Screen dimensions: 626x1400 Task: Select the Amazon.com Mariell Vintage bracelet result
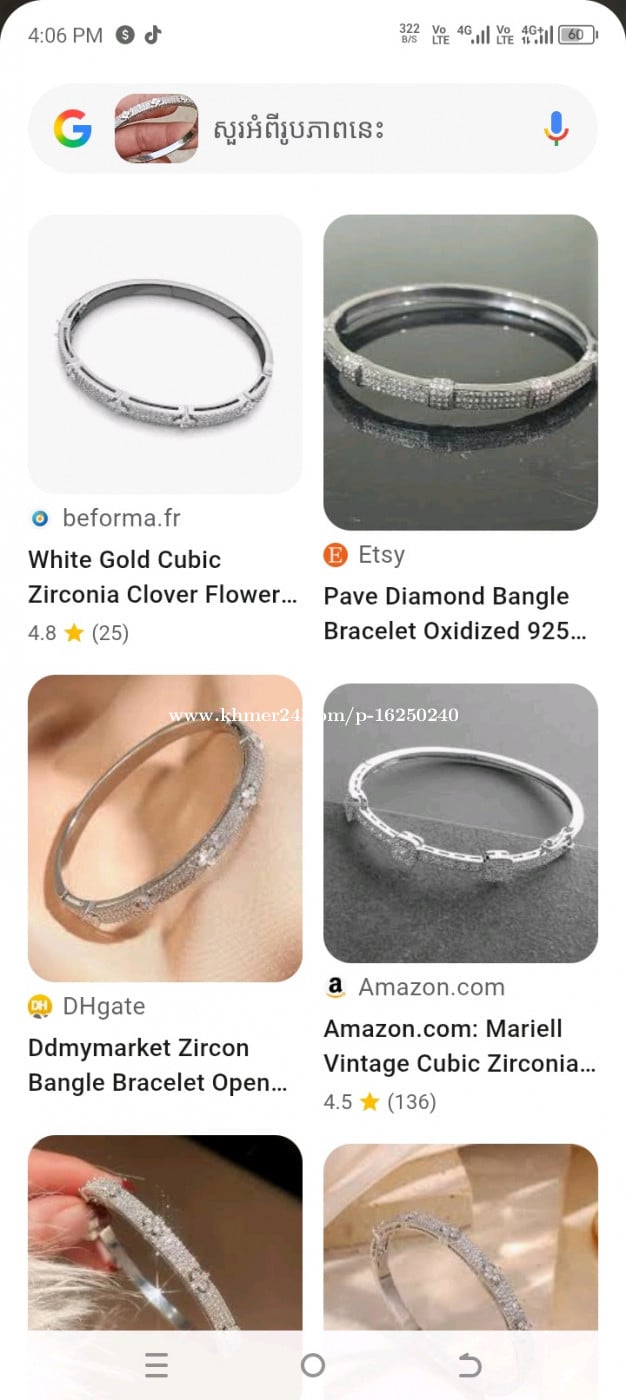(x=460, y=1046)
